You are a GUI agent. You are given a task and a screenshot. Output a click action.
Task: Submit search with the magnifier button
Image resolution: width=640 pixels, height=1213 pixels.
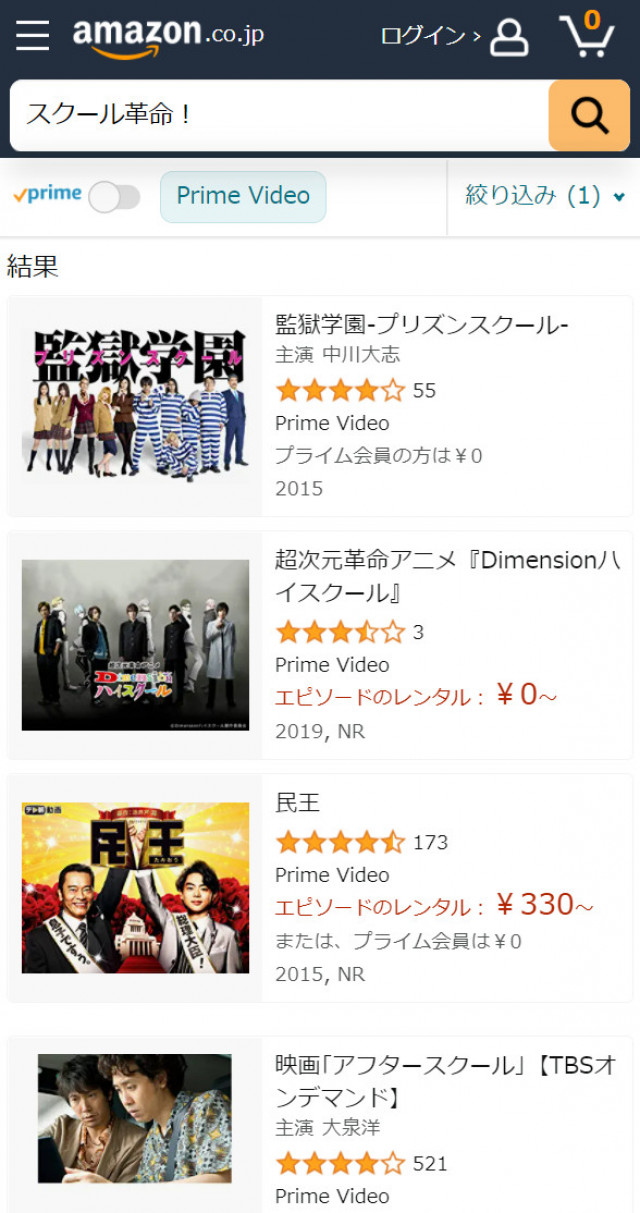[589, 116]
